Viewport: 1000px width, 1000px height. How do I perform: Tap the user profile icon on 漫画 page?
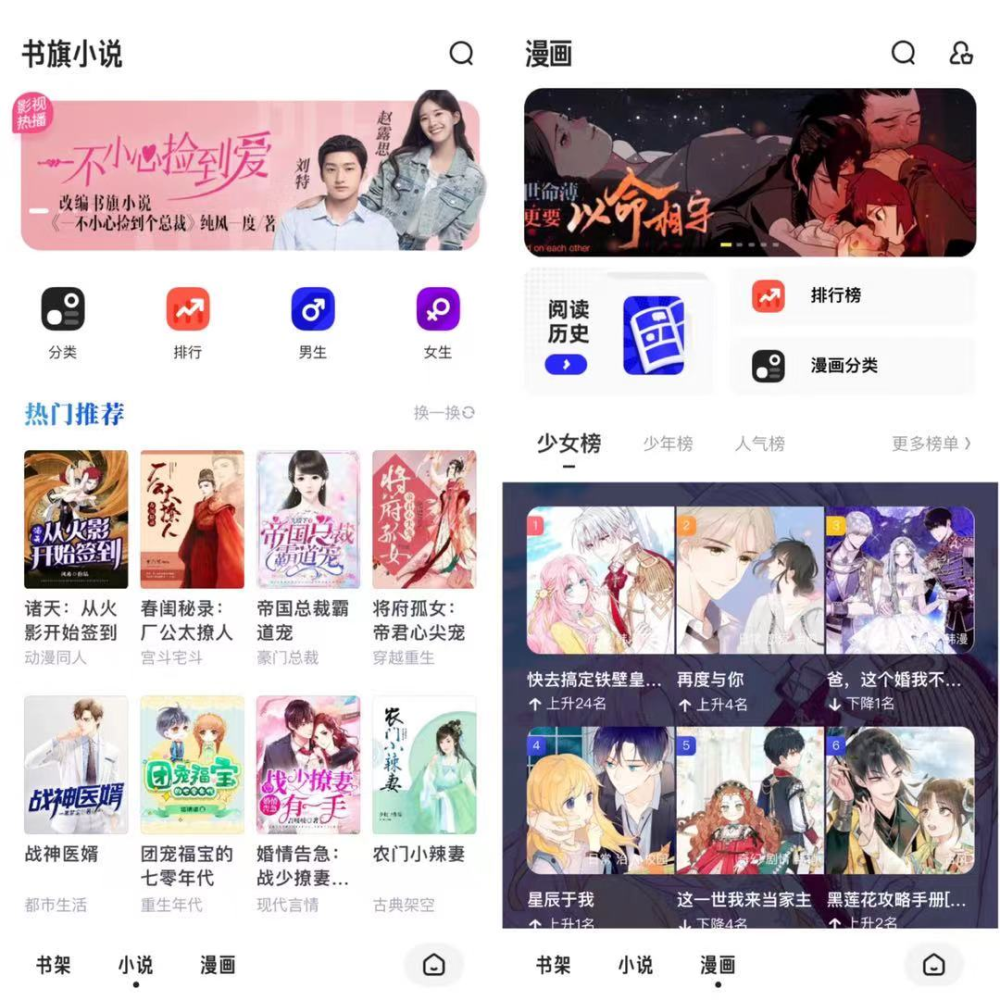(961, 53)
